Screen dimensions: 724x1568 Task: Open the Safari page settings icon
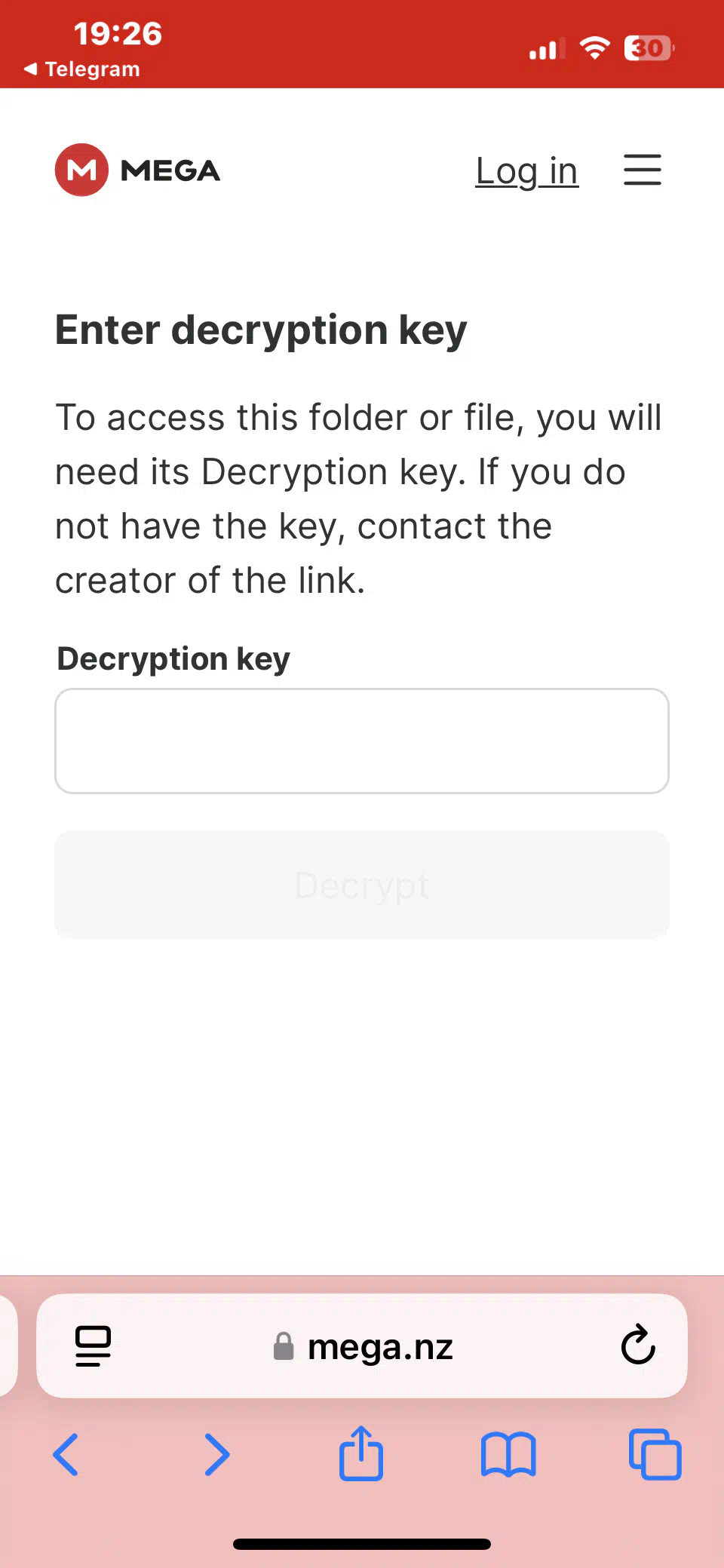click(94, 1346)
